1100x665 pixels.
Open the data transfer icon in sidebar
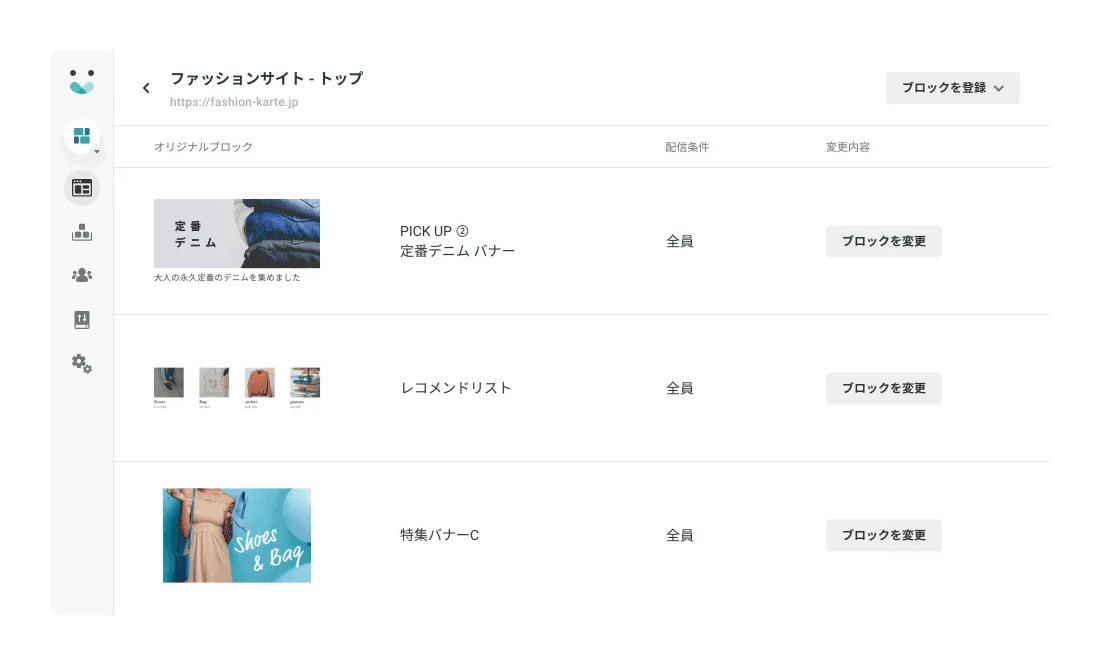82,320
